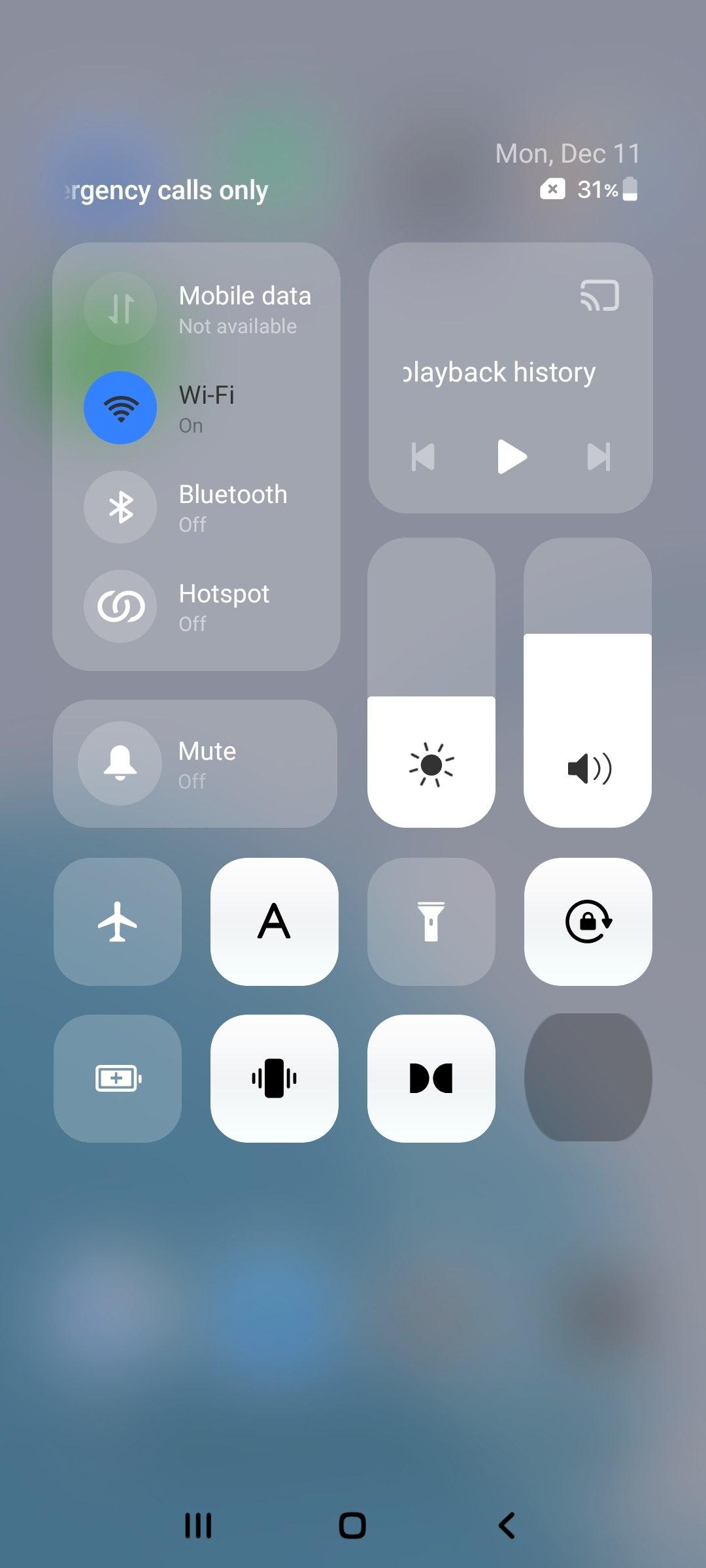Toggle the auto brightness A tile
This screenshot has width=706, height=1568.
(275, 922)
